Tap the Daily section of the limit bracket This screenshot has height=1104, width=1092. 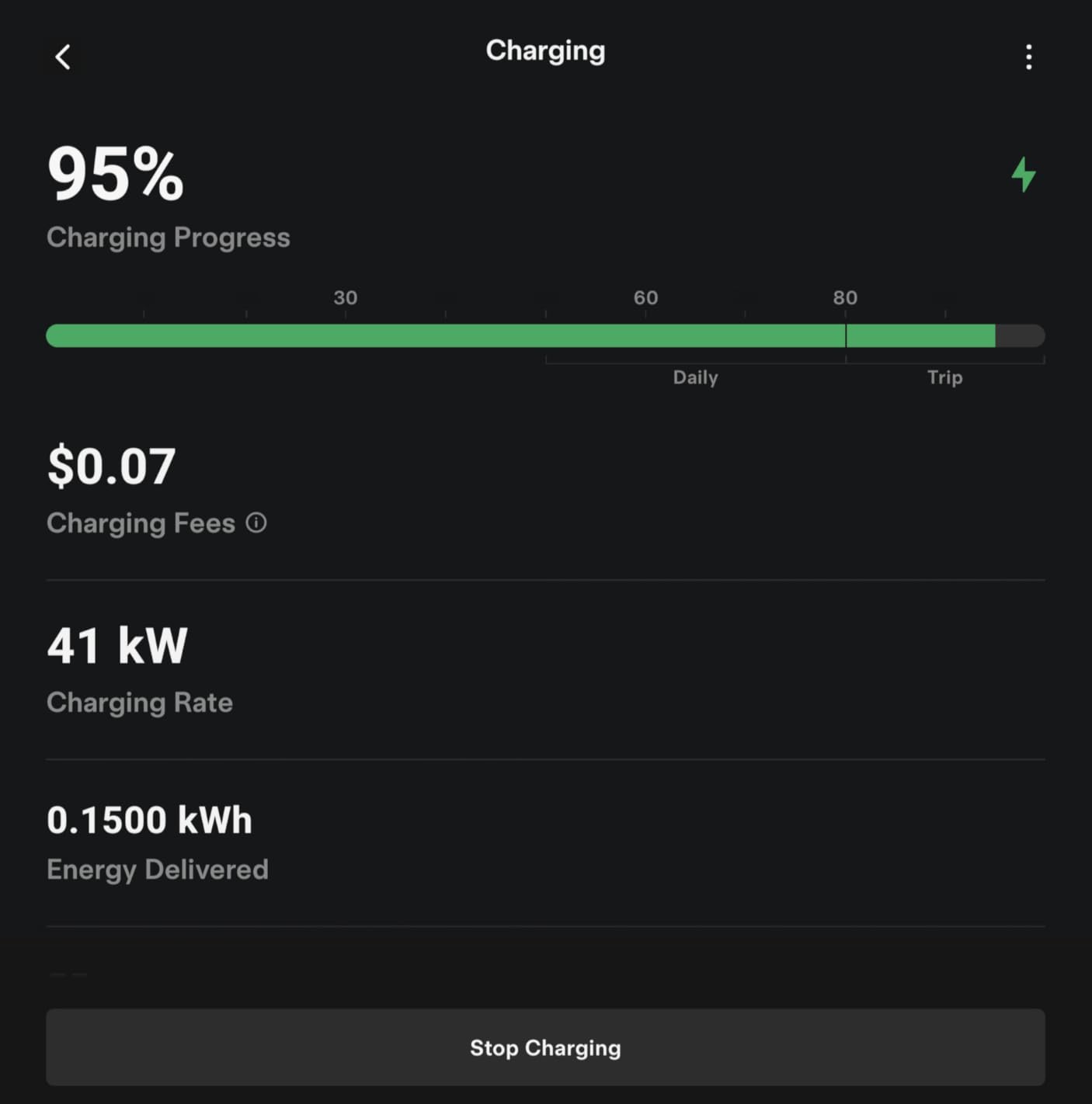[x=695, y=377]
